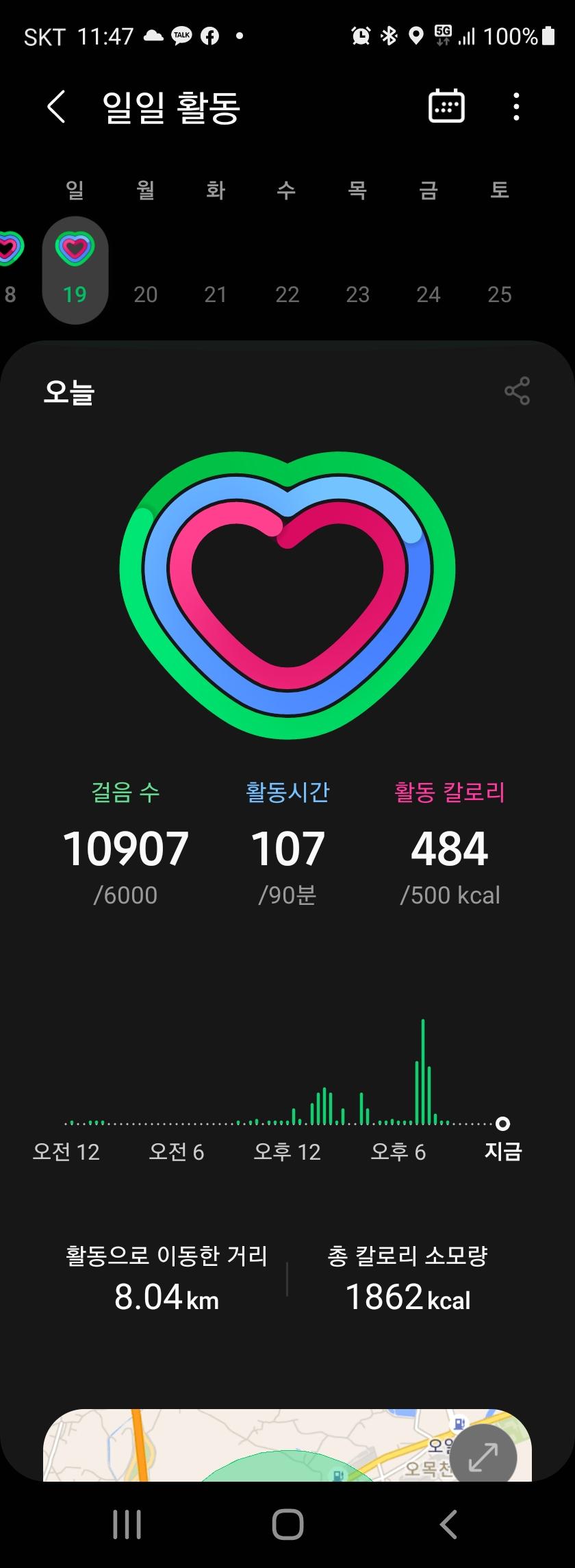Select day 25 in the week strip

tap(499, 294)
